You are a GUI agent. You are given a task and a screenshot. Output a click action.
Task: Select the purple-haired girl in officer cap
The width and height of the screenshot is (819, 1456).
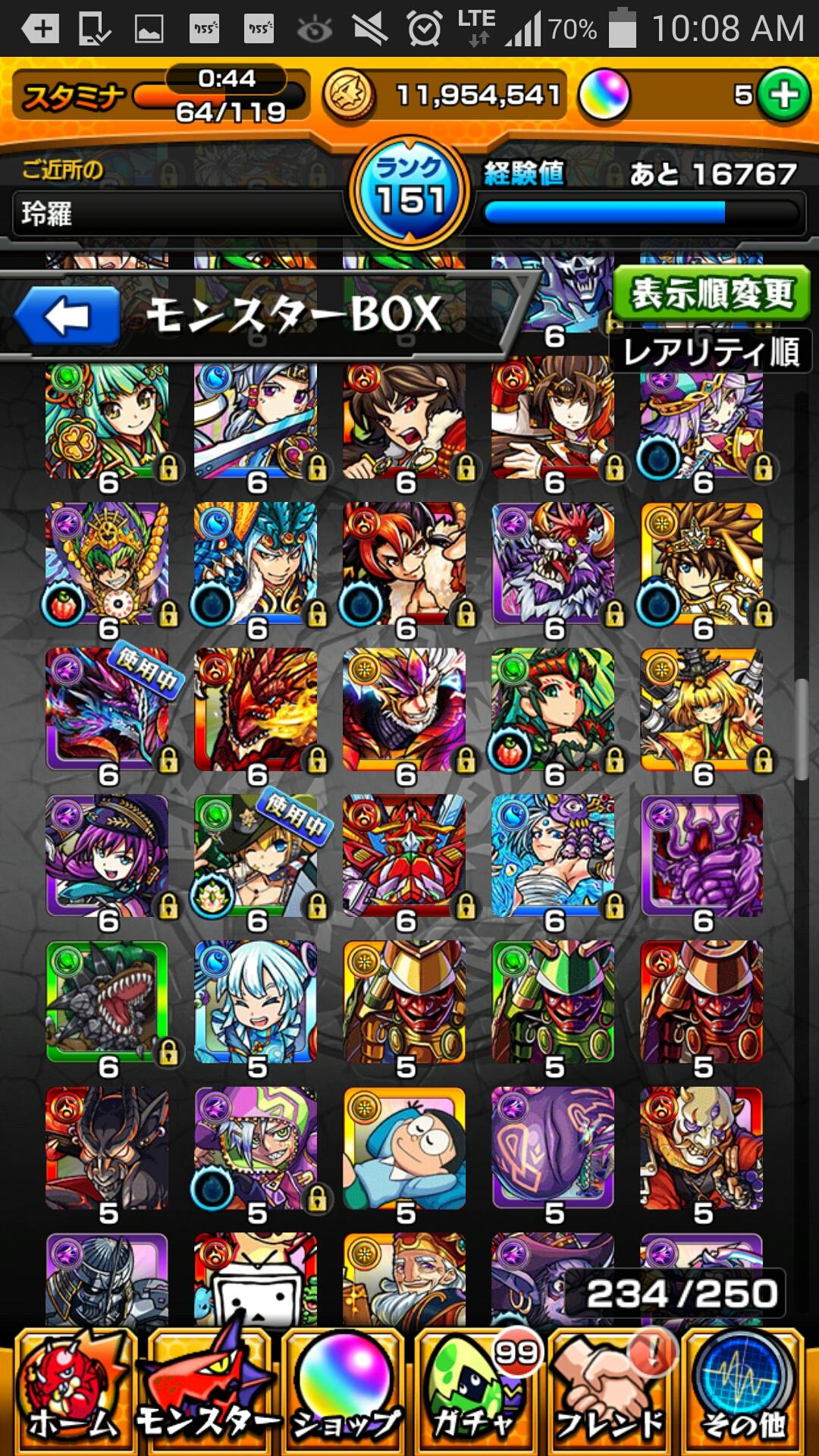(x=107, y=855)
